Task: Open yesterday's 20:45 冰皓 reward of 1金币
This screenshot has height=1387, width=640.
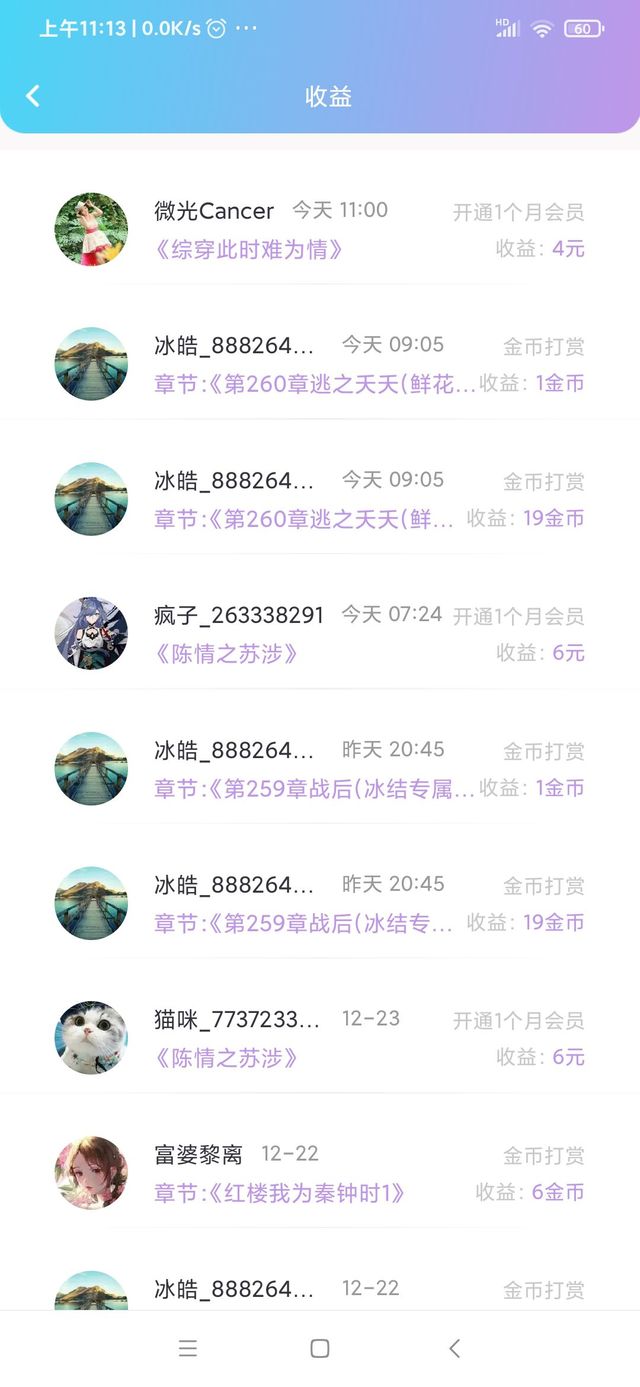Action: [320, 769]
